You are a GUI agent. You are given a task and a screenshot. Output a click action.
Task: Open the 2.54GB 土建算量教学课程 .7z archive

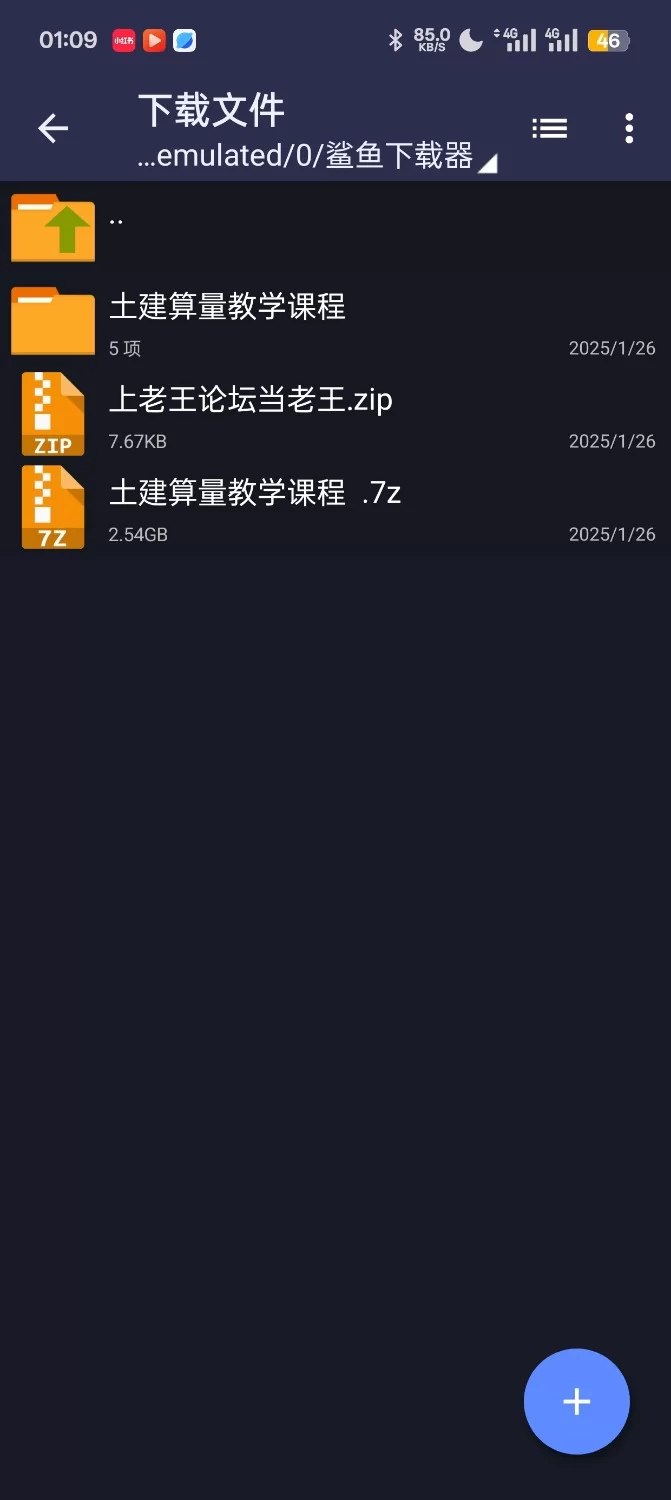[x=335, y=506]
